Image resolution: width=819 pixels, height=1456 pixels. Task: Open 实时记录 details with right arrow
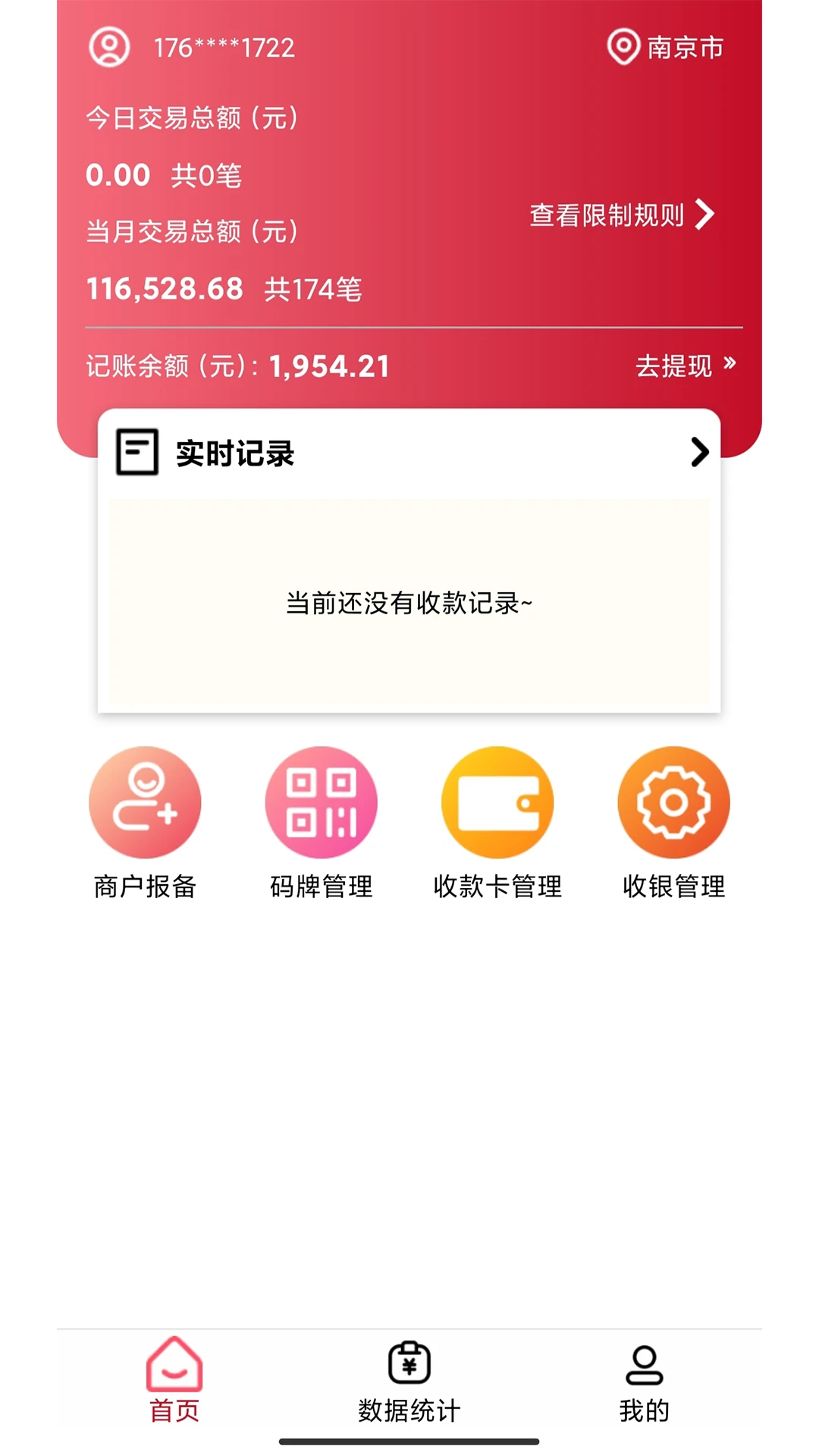point(698,453)
